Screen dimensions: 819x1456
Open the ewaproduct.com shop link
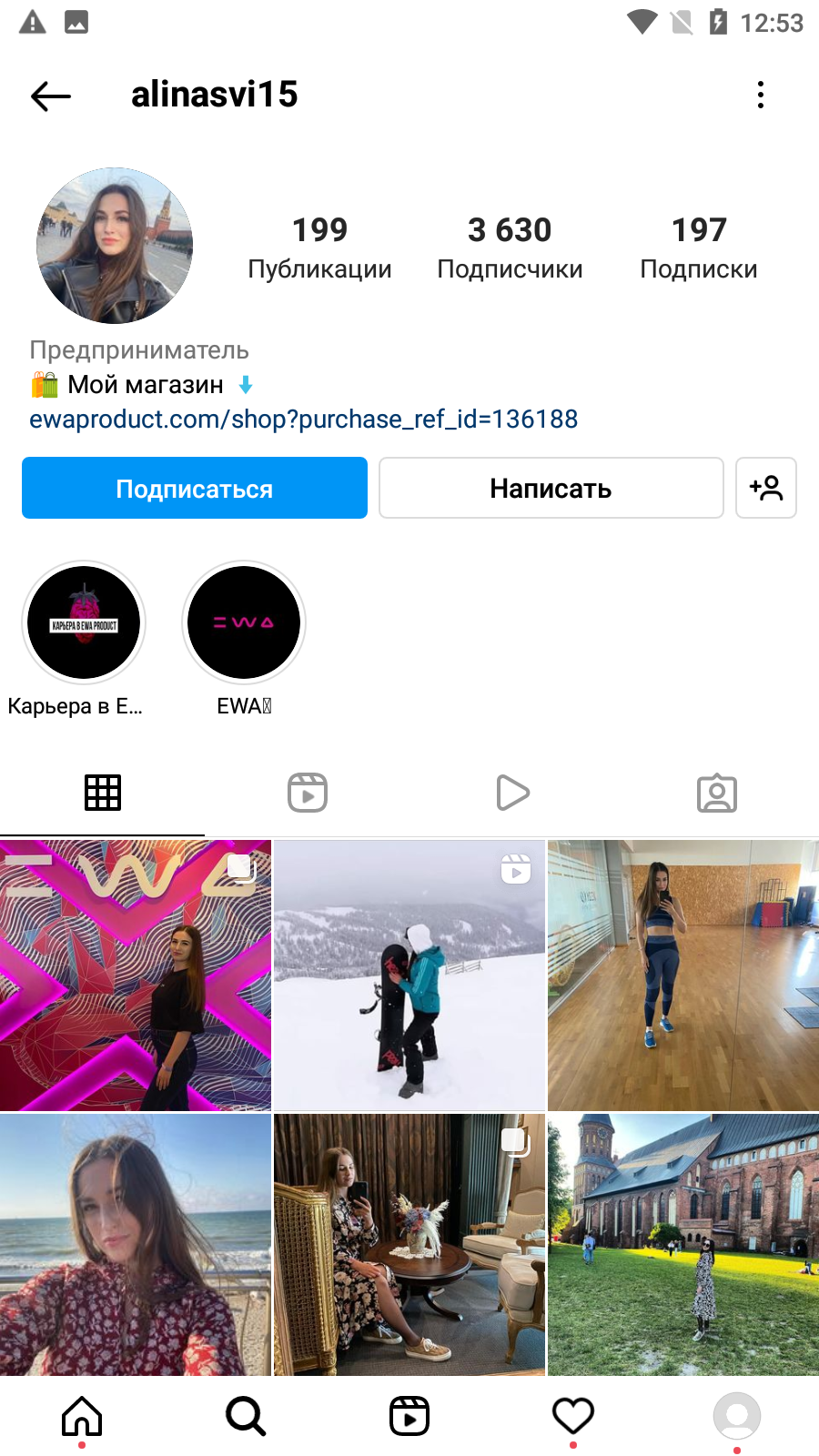tap(304, 419)
